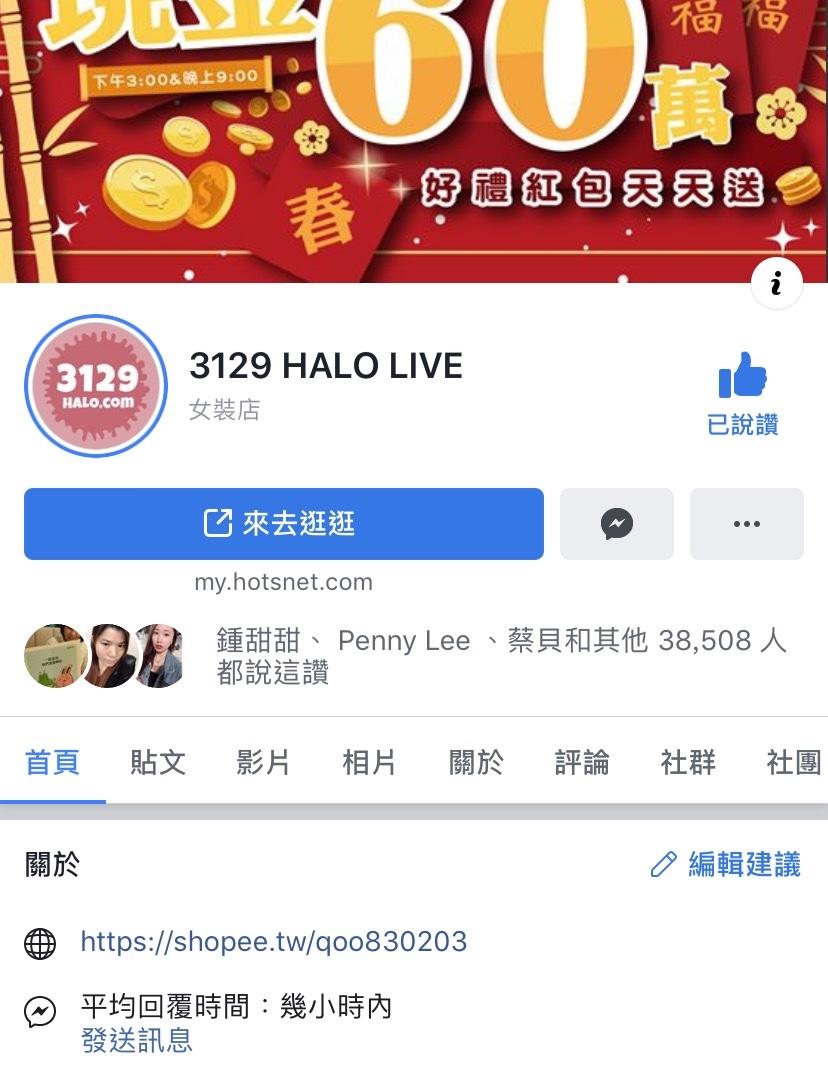Switch to the 社群 tab
The height and width of the screenshot is (1076, 828).
coord(688,762)
